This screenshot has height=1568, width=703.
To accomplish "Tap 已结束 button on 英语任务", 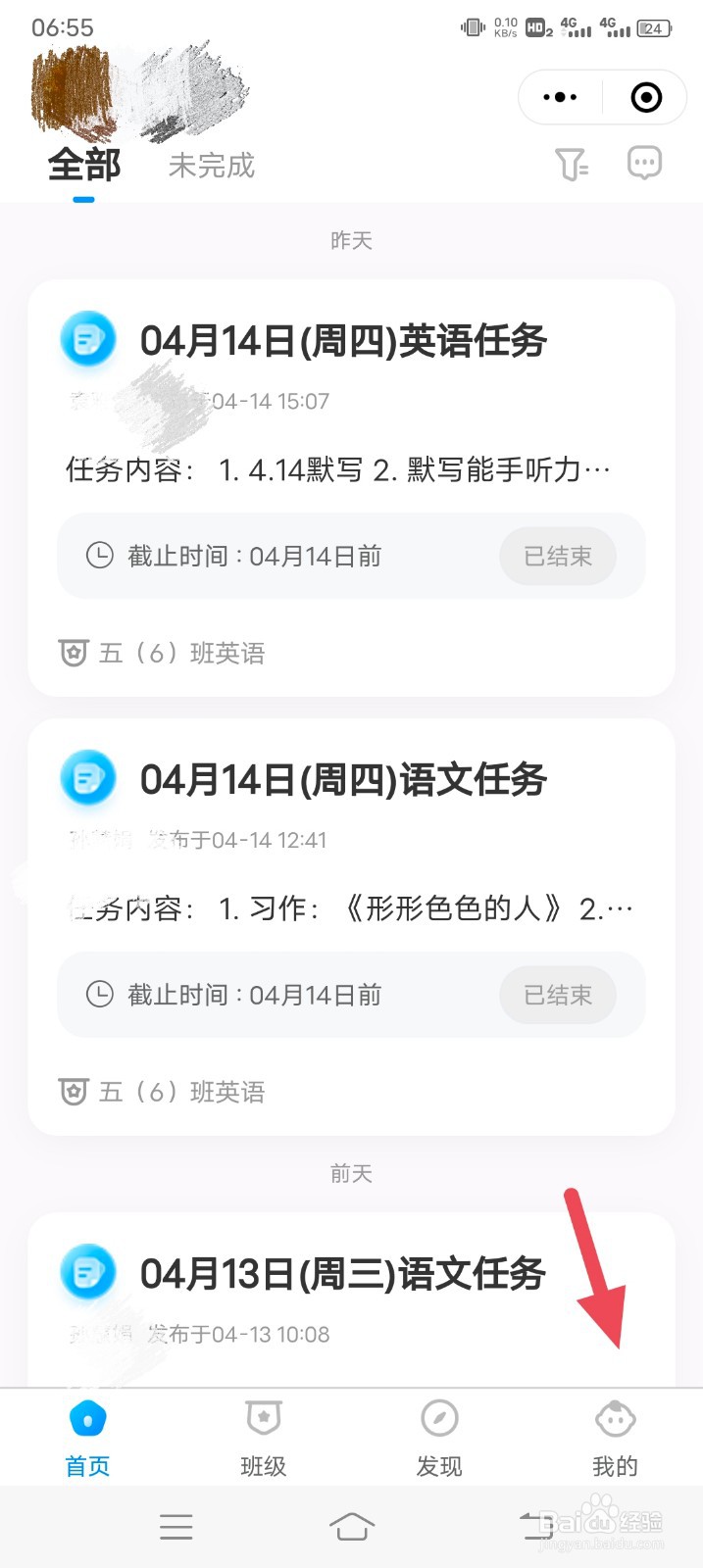I will (x=558, y=556).
